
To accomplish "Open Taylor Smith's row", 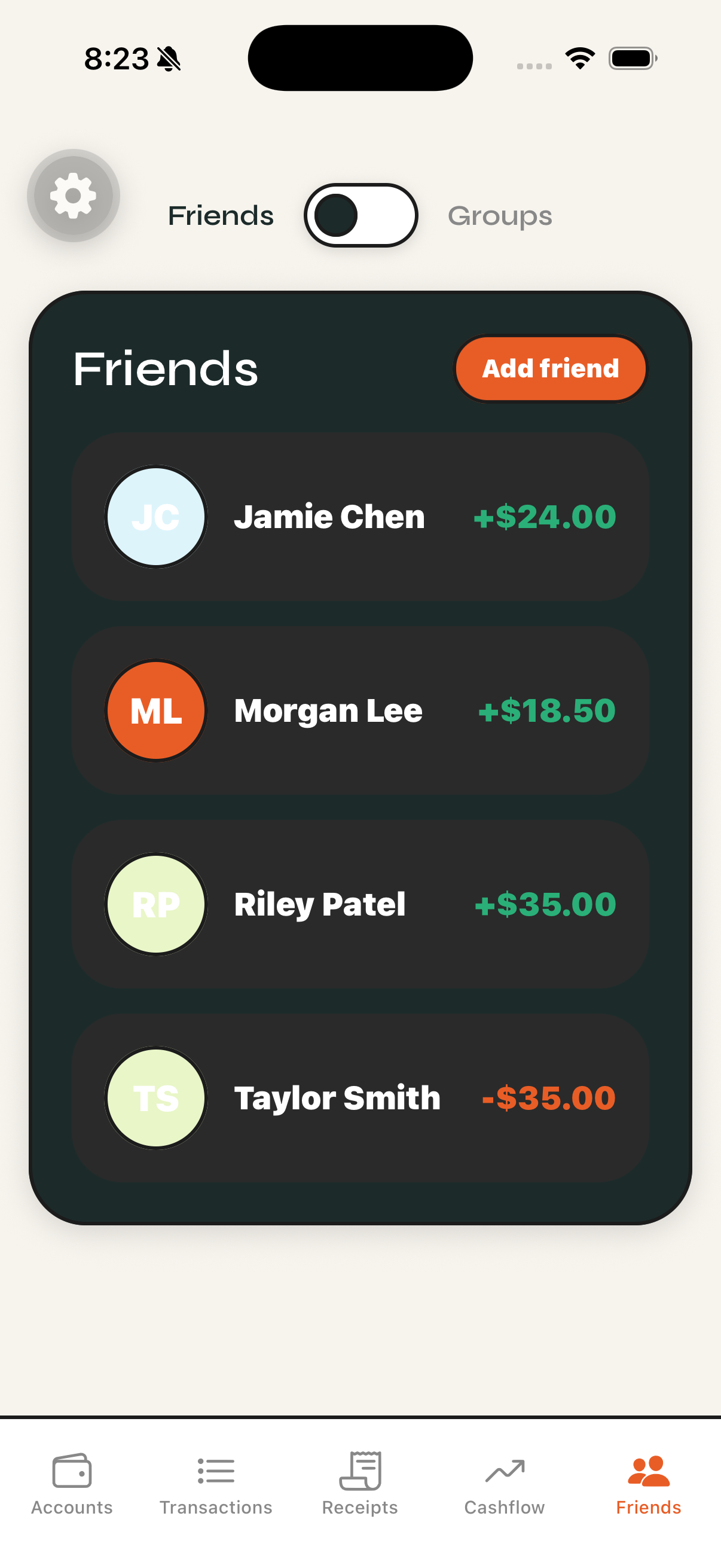I will 360,1097.
